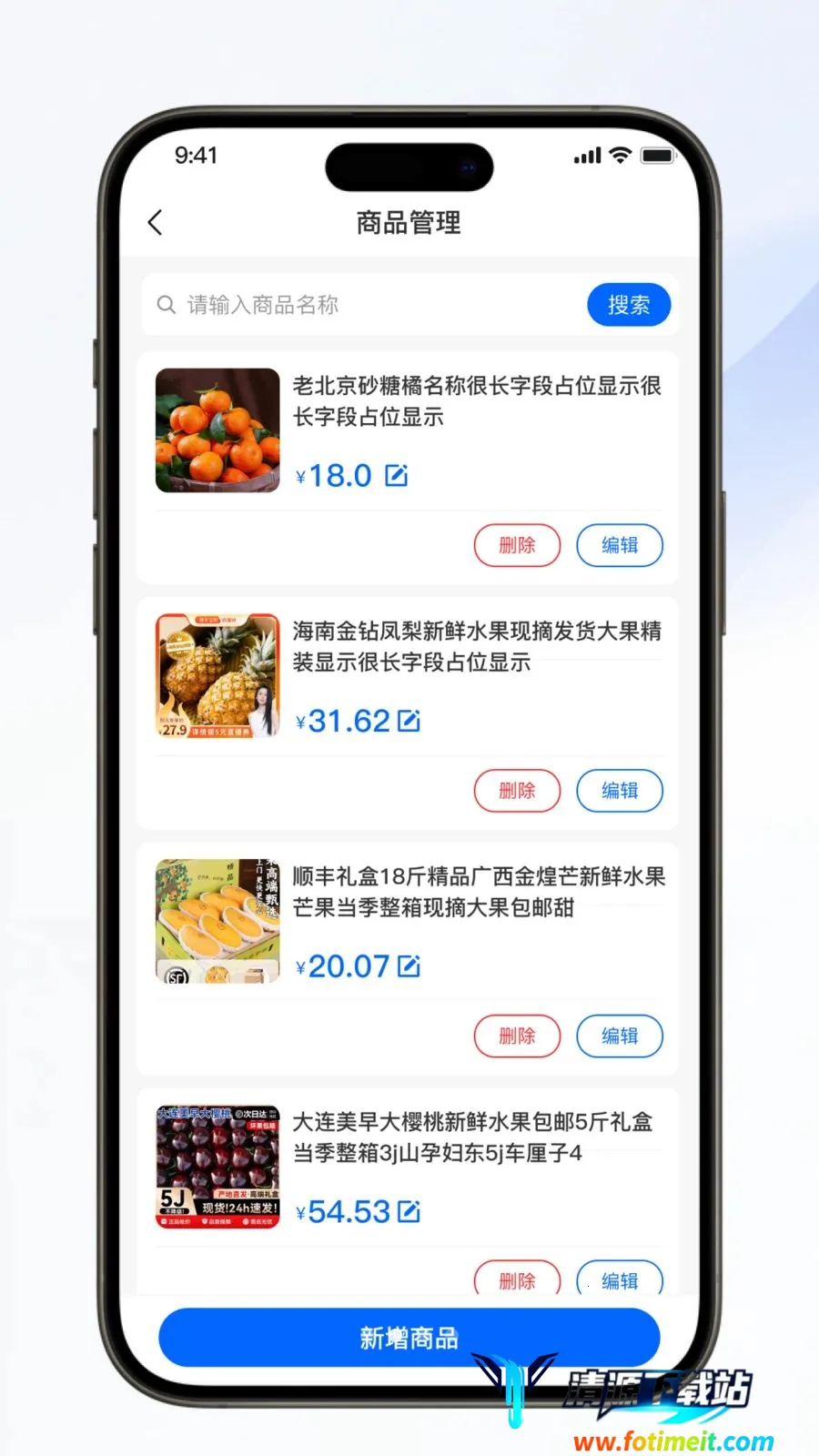Delete the 顺丰礼盒金煌芒 product
819x1456 pixels.
[x=517, y=1036]
